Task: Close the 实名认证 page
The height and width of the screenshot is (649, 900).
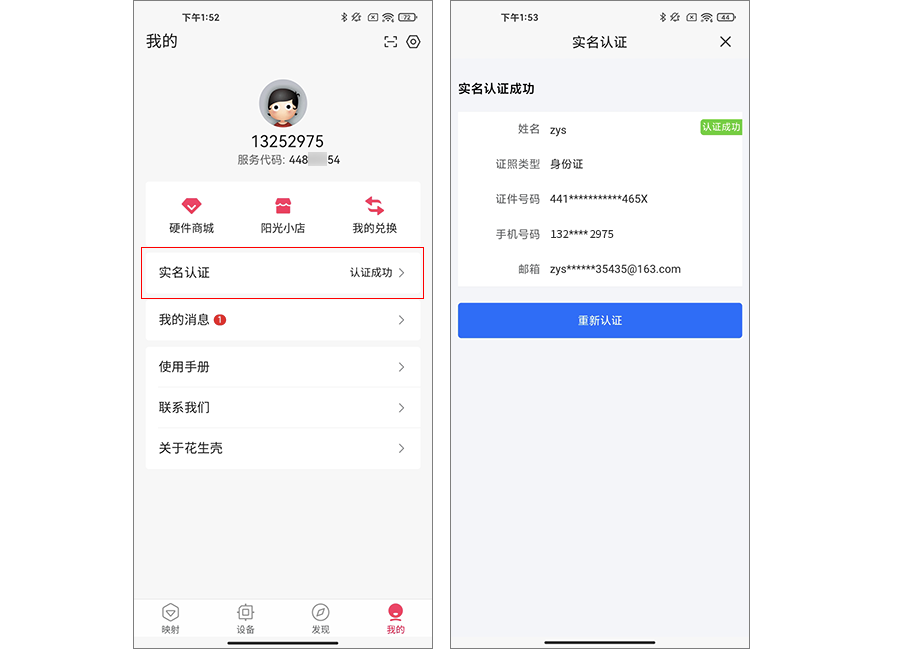Action: pos(726,42)
